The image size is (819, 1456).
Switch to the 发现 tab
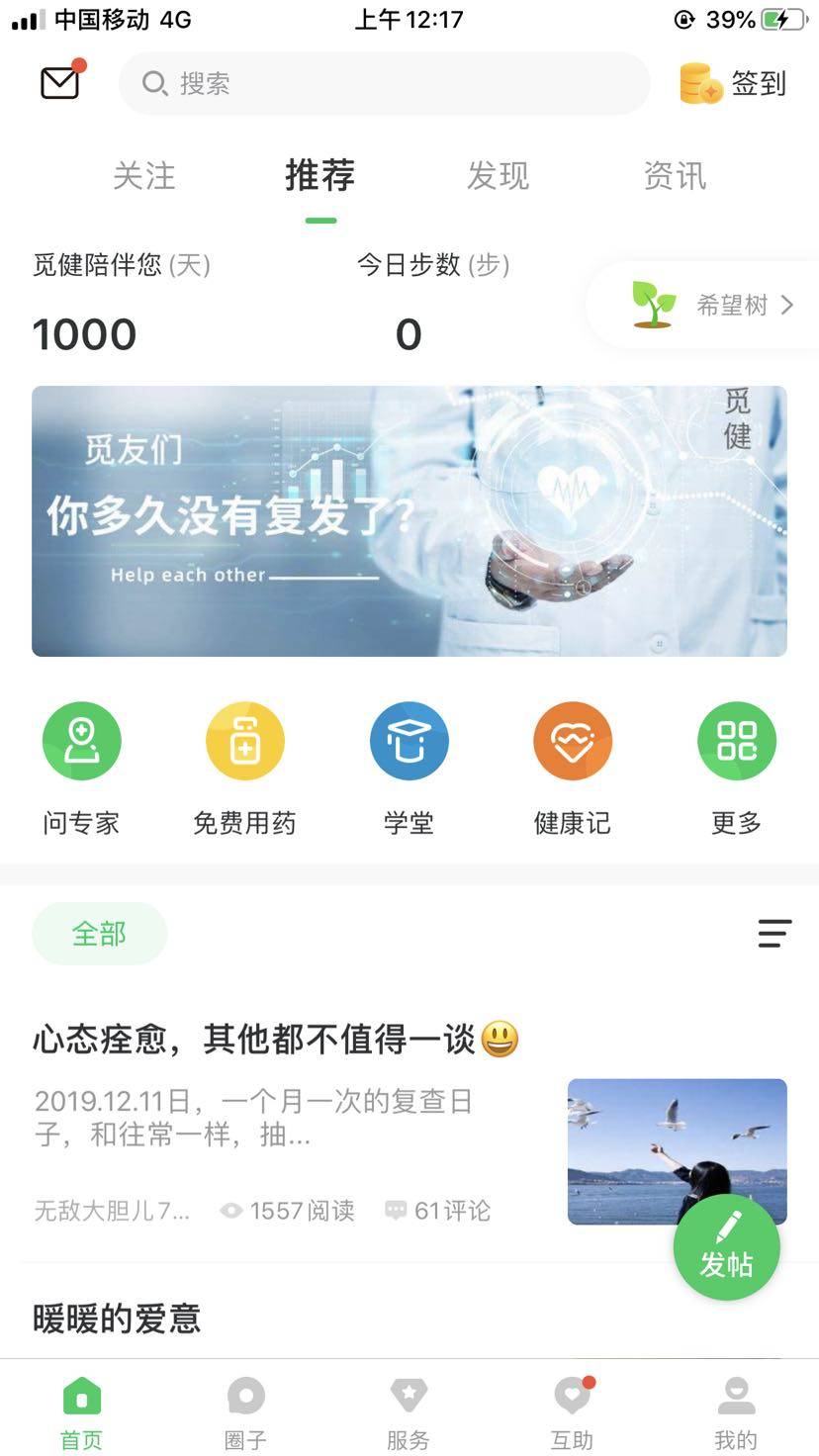click(x=498, y=176)
